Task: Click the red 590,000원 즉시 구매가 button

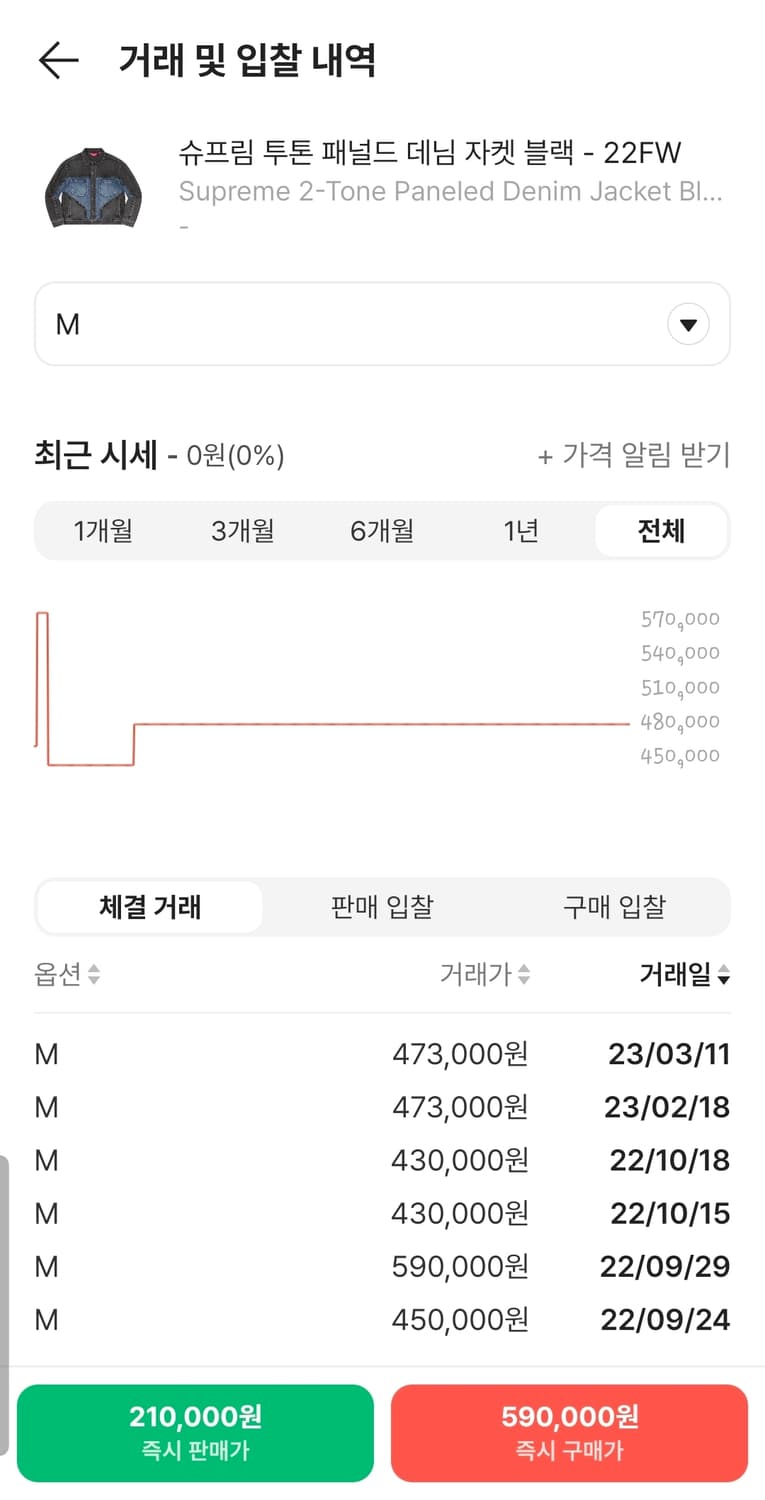Action: pos(569,1433)
